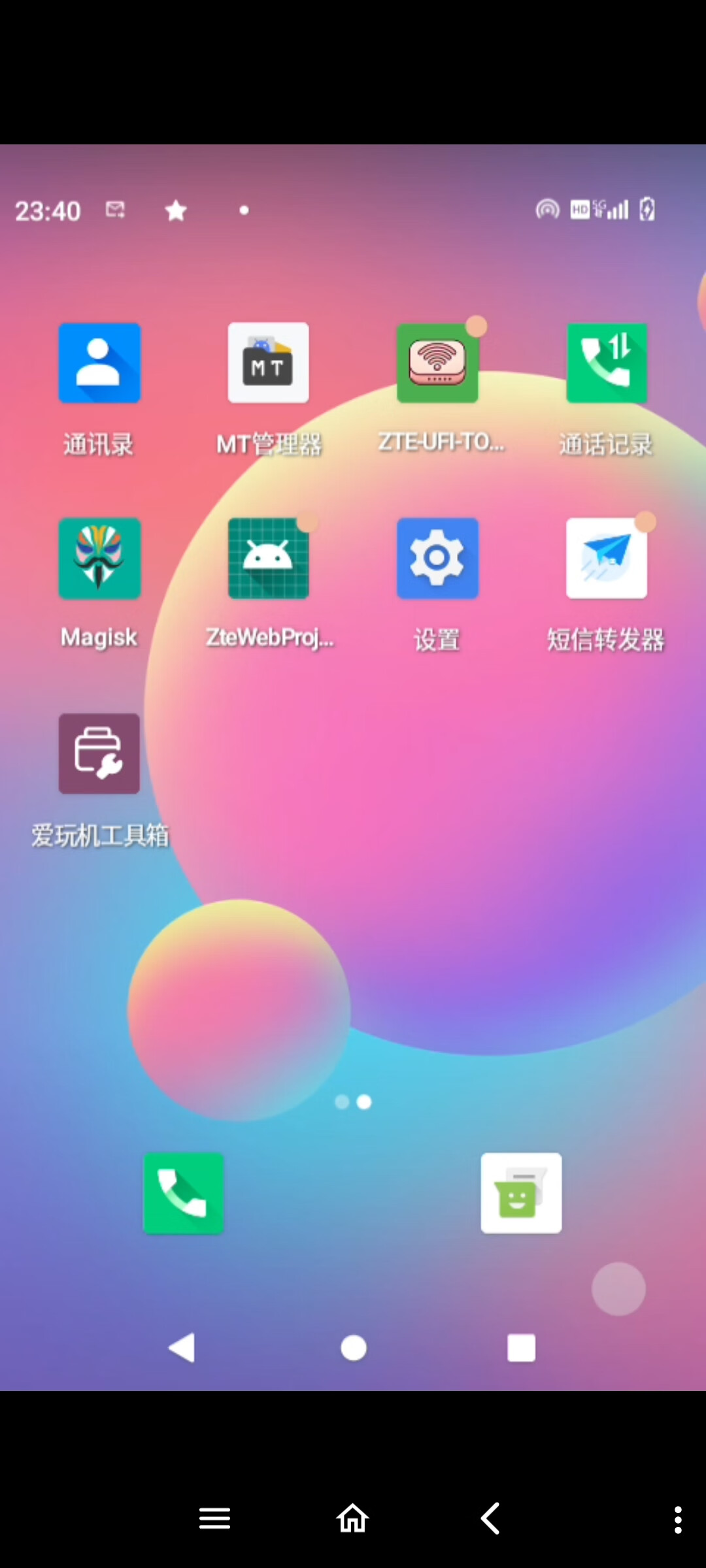This screenshot has height=1568, width=706.
Task: Open 爱玩机工具箱 toolbox app
Action: [99, 754]
